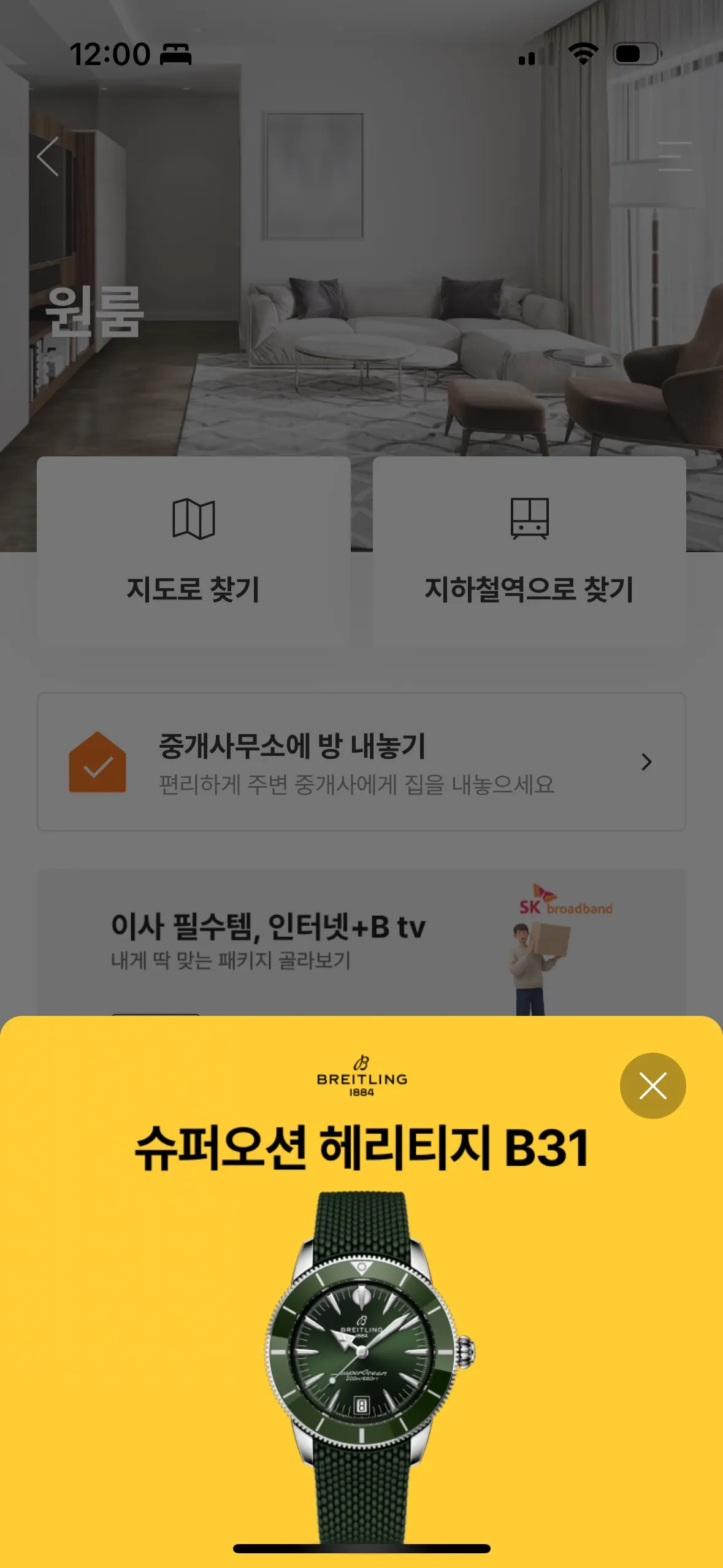
Task: Select 지도로 찾기 card
Action: pyautogui.click(x=194, y=551)
